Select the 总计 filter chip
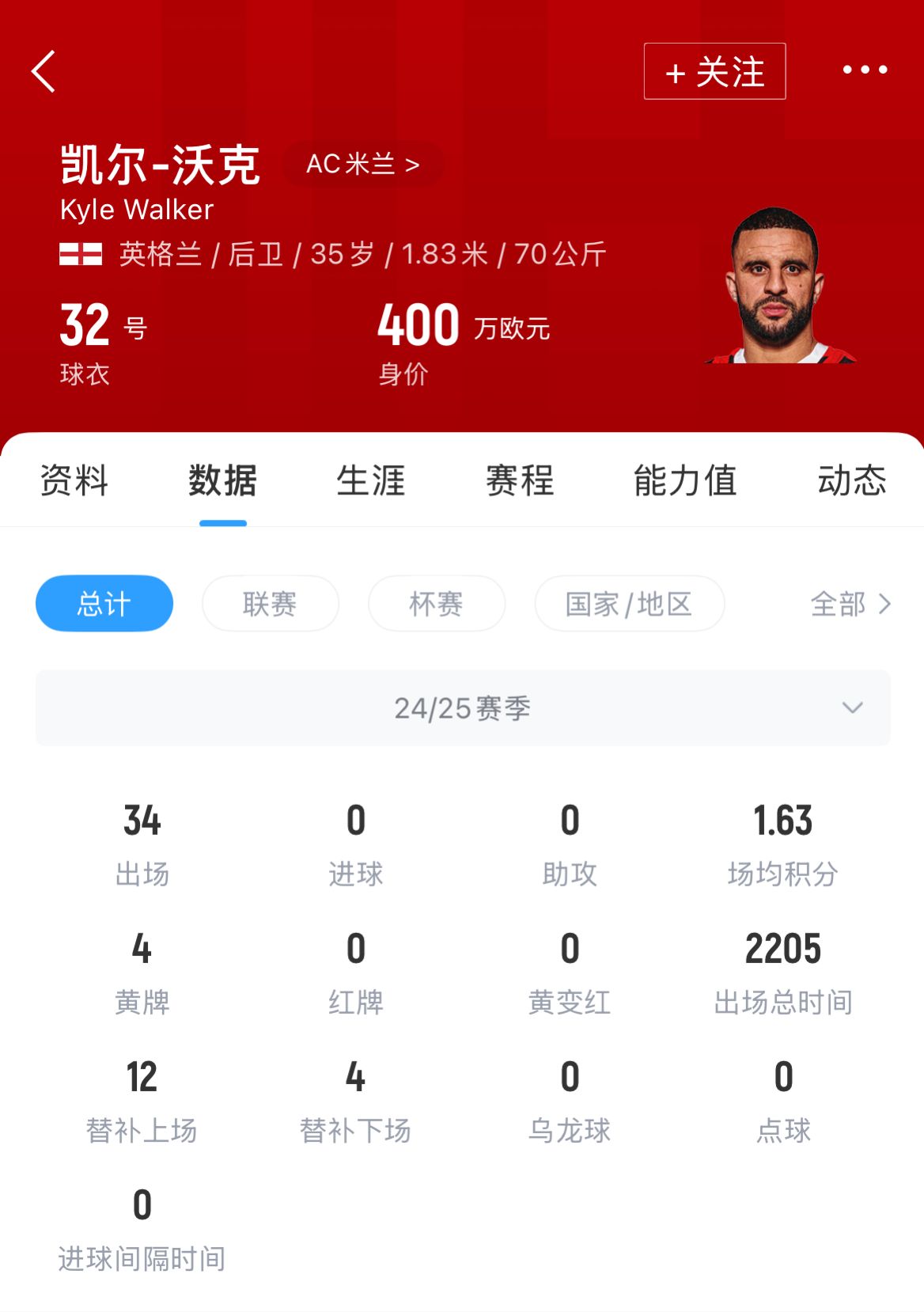 click(104, 604)
